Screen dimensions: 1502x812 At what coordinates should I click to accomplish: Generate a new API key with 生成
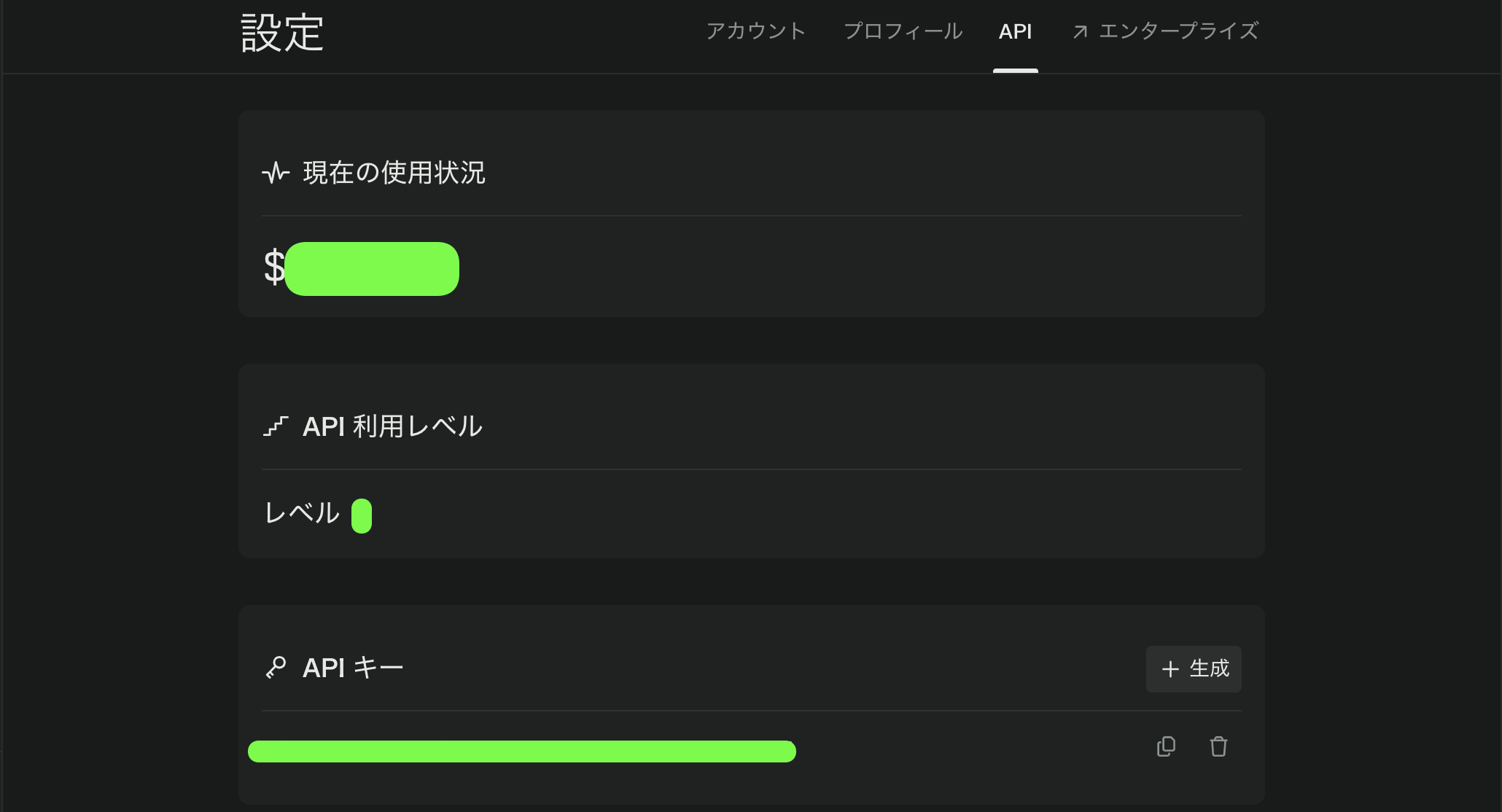(1194, 668)
